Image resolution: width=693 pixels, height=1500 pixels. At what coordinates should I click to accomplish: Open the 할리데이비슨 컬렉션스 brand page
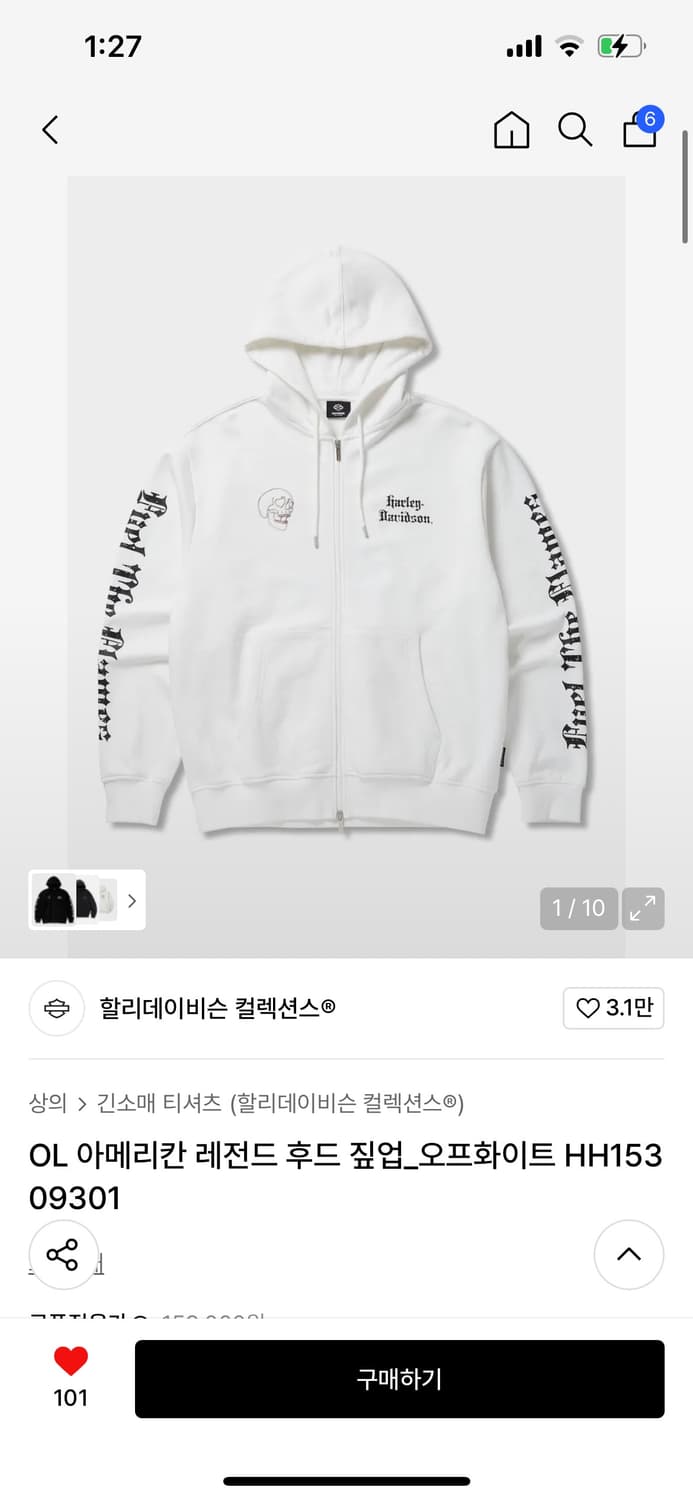[217, 1008]
